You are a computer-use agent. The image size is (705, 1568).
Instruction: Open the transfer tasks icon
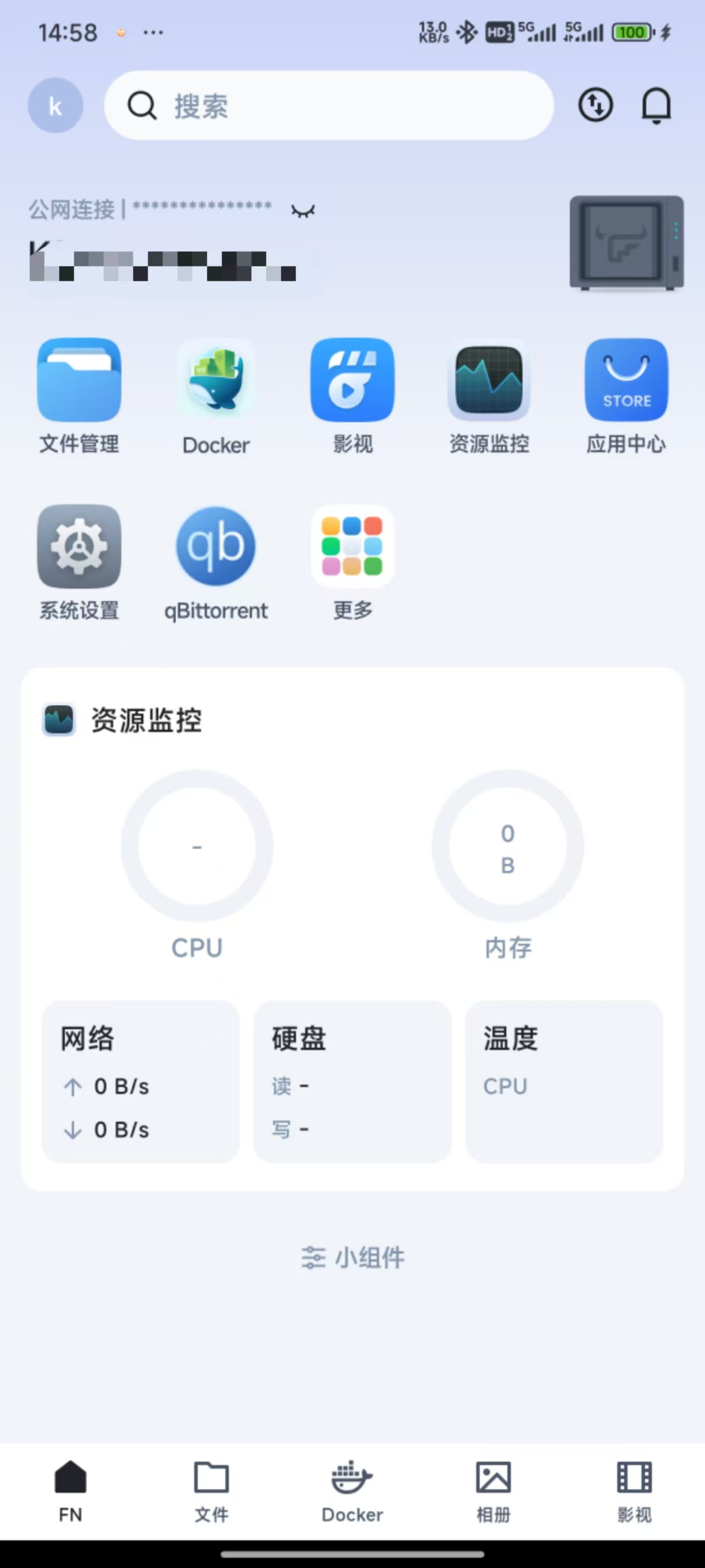(595, 105)
